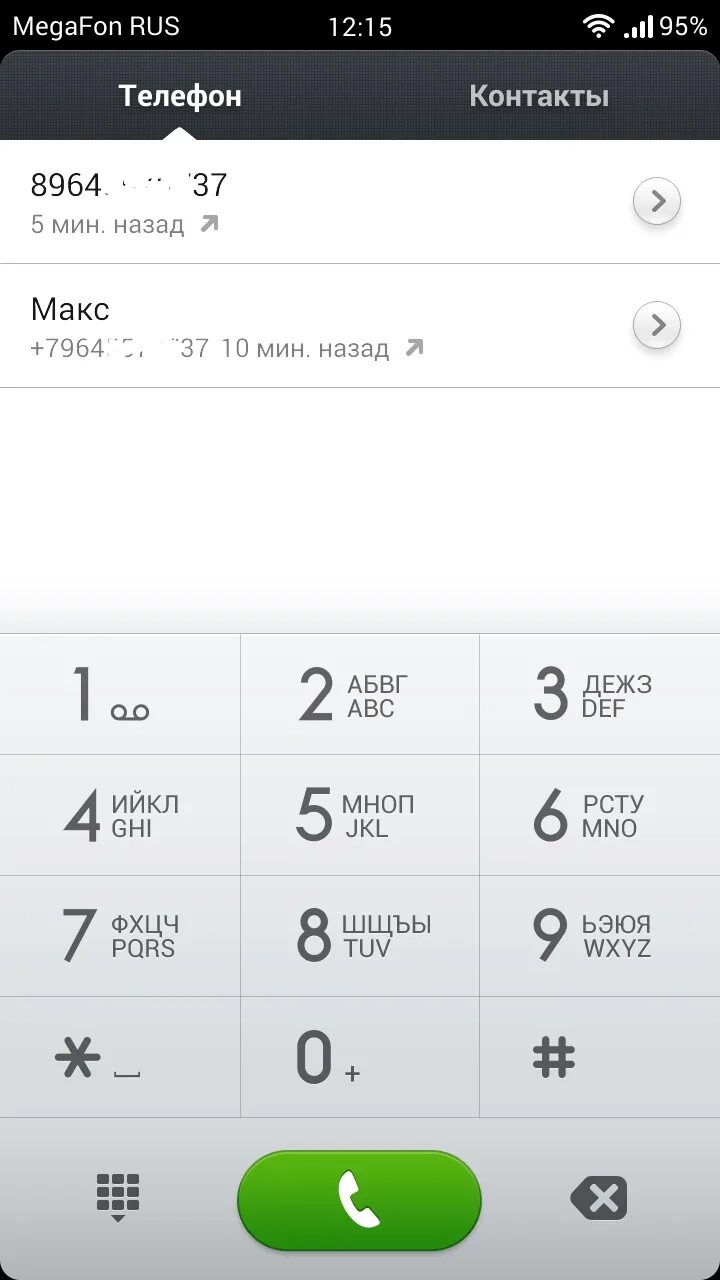Tap the 6 MNO key
Viewport: 720px width, 1280px height.
tap(599, 815)
